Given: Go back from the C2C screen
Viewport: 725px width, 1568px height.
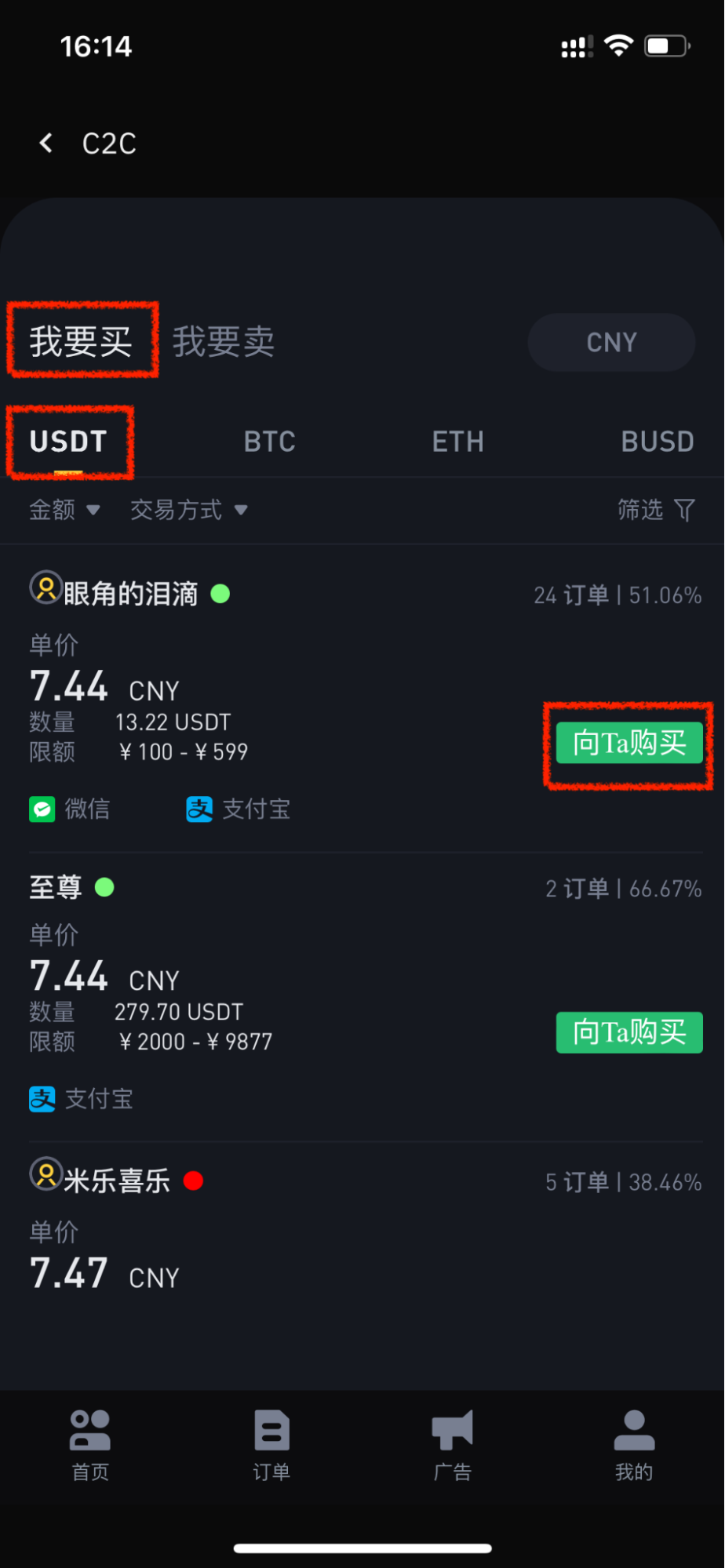Looking at the screenshot, I should coord(46,144).
